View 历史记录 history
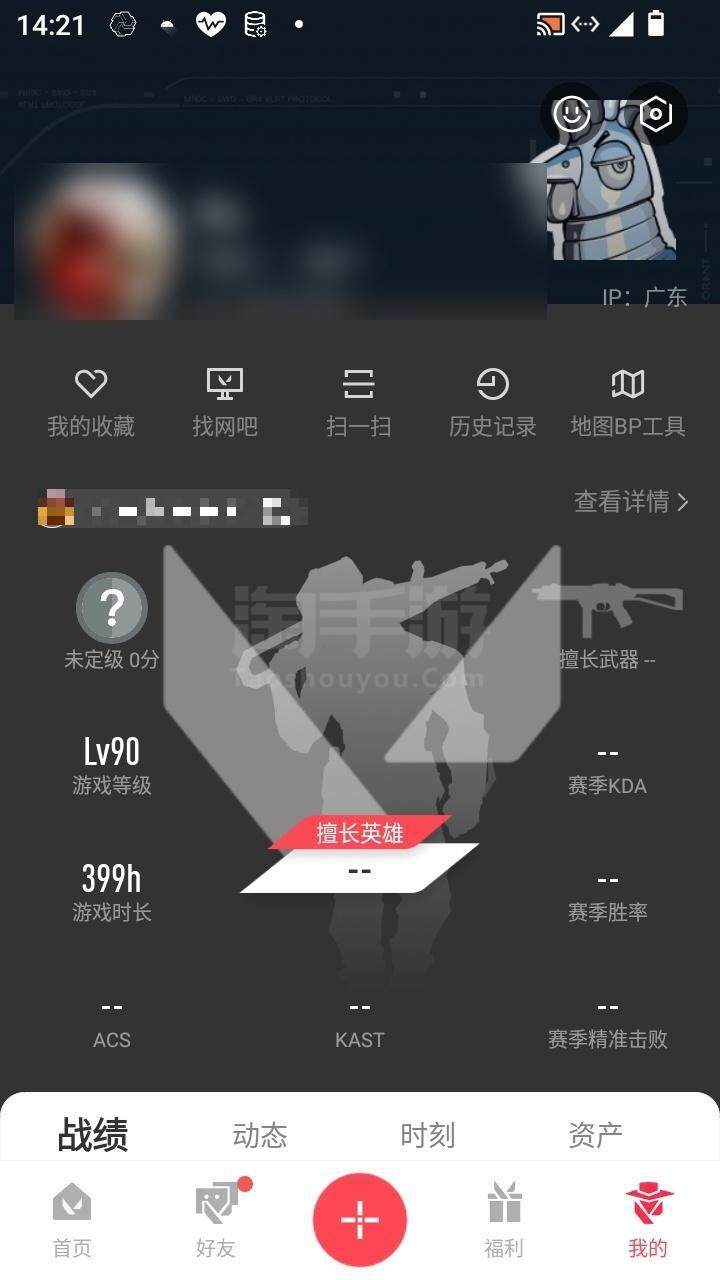This screenshot has width=720, height=1280. (492, 402)
